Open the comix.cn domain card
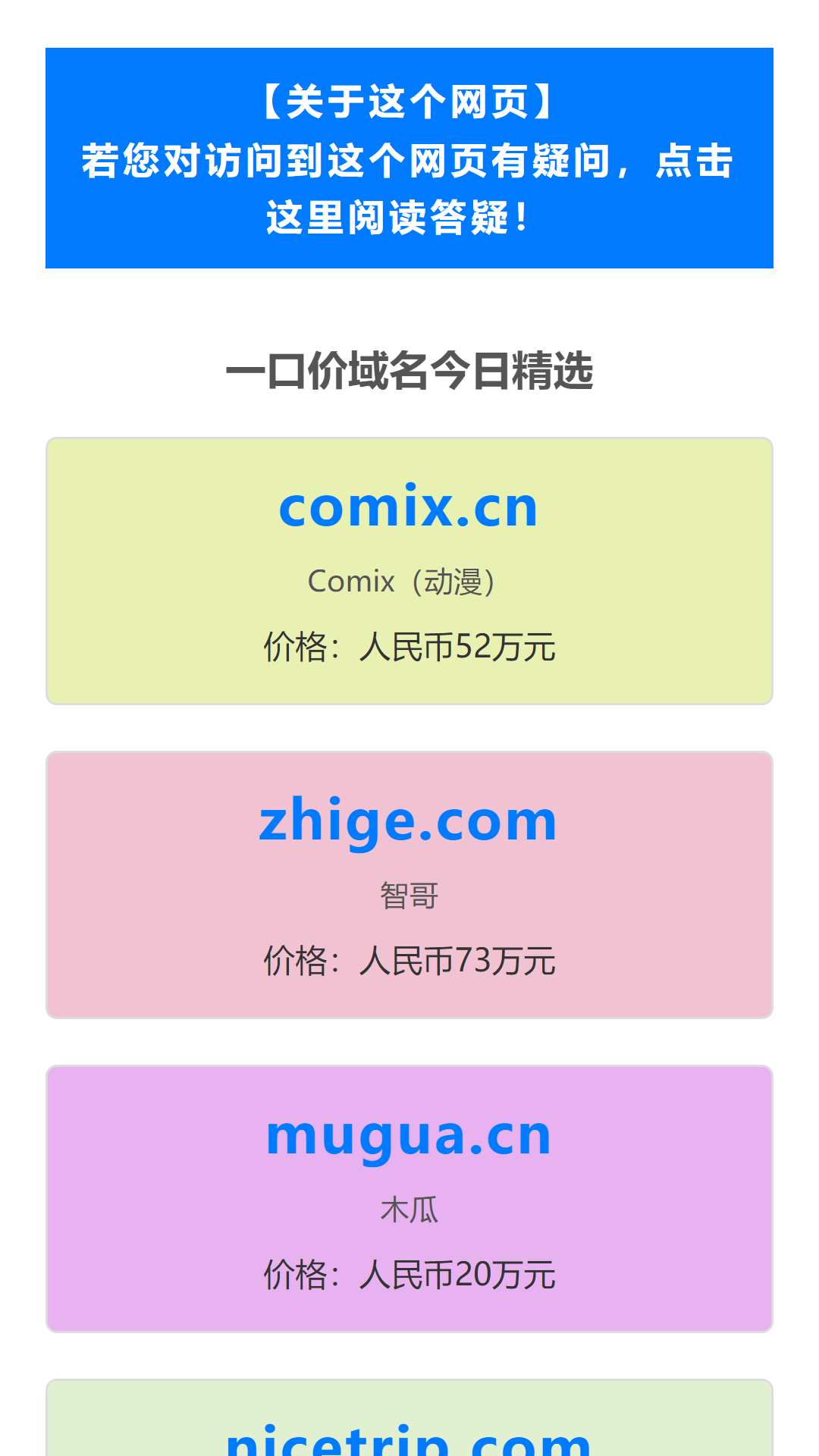 pos(409,571)
